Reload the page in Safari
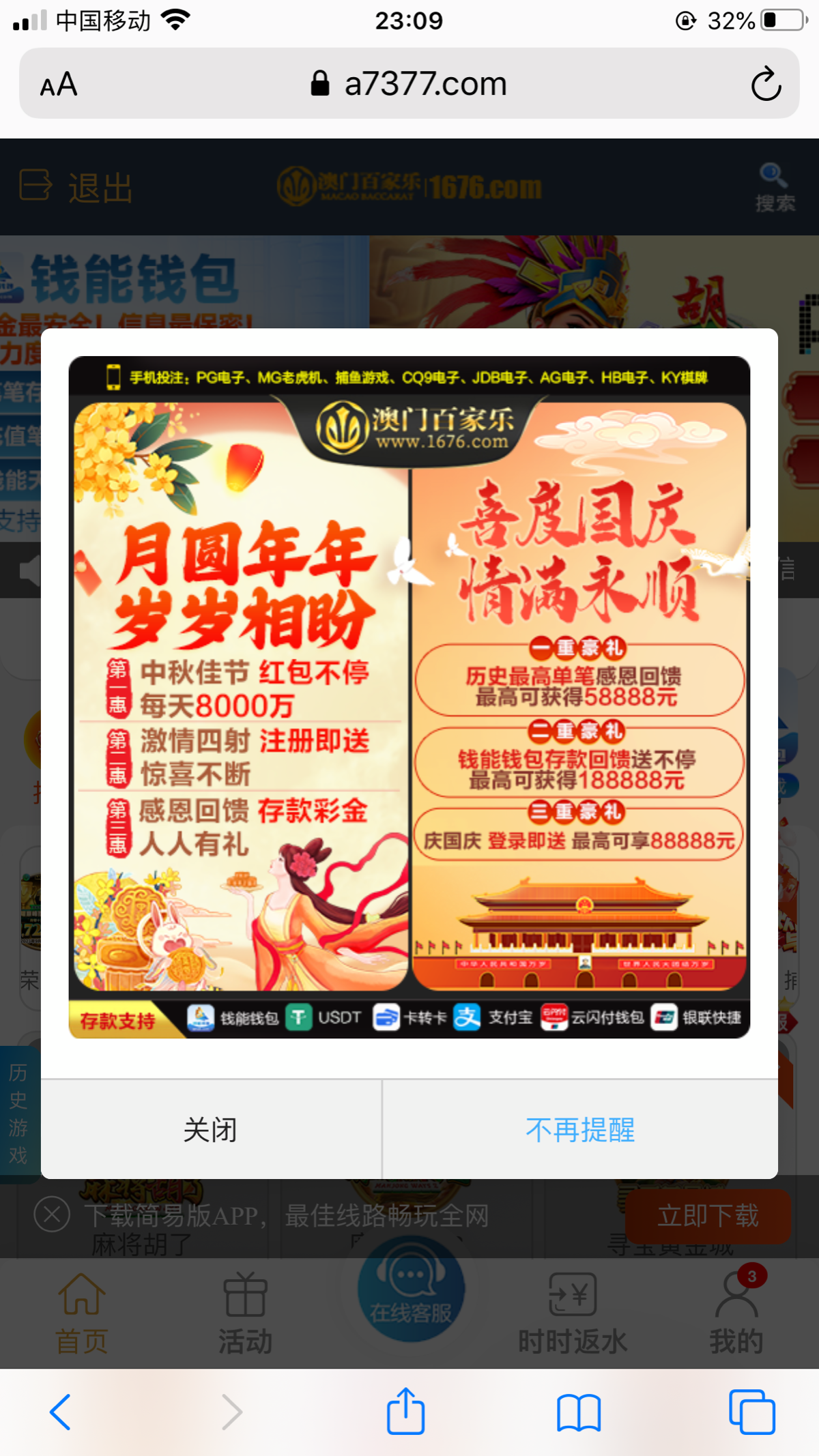This screenshot has height=1456, width=819. point(765,84)
